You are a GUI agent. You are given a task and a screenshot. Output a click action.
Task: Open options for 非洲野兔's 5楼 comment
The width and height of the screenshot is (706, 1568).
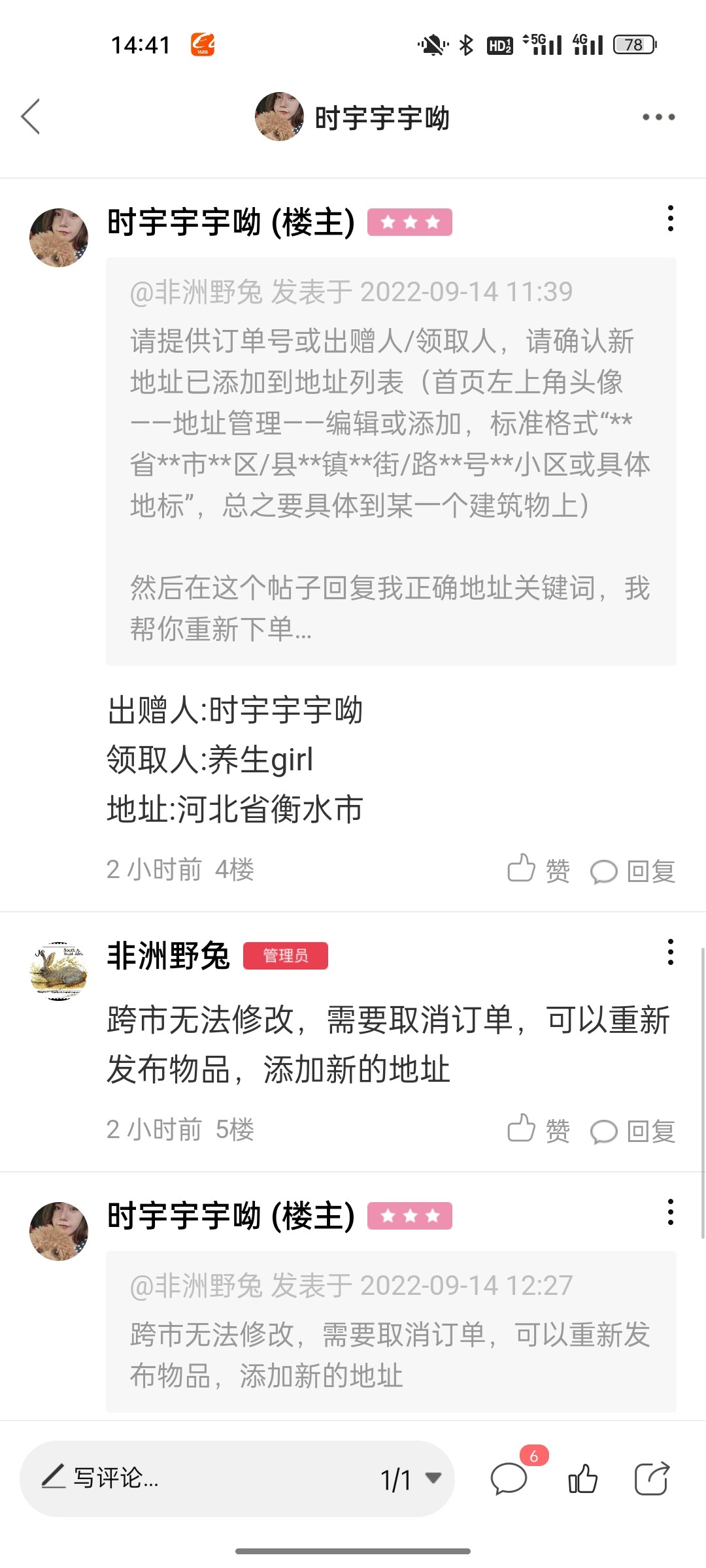coord(670,952)
